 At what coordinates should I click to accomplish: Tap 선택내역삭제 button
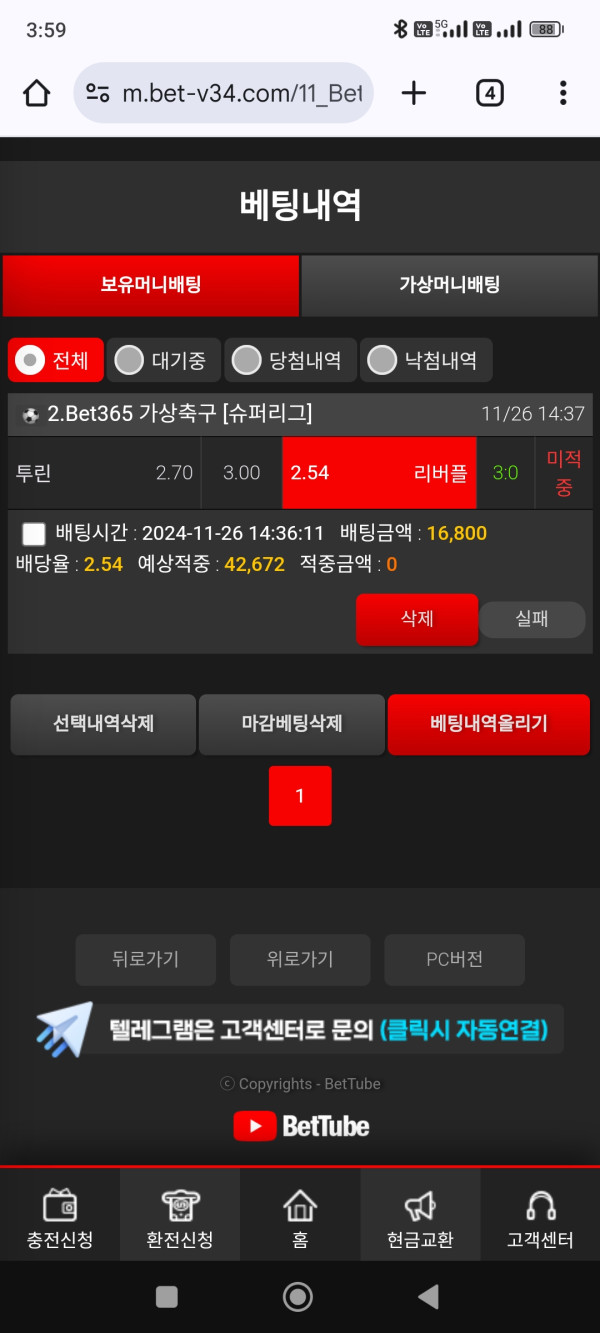(103, 724)
